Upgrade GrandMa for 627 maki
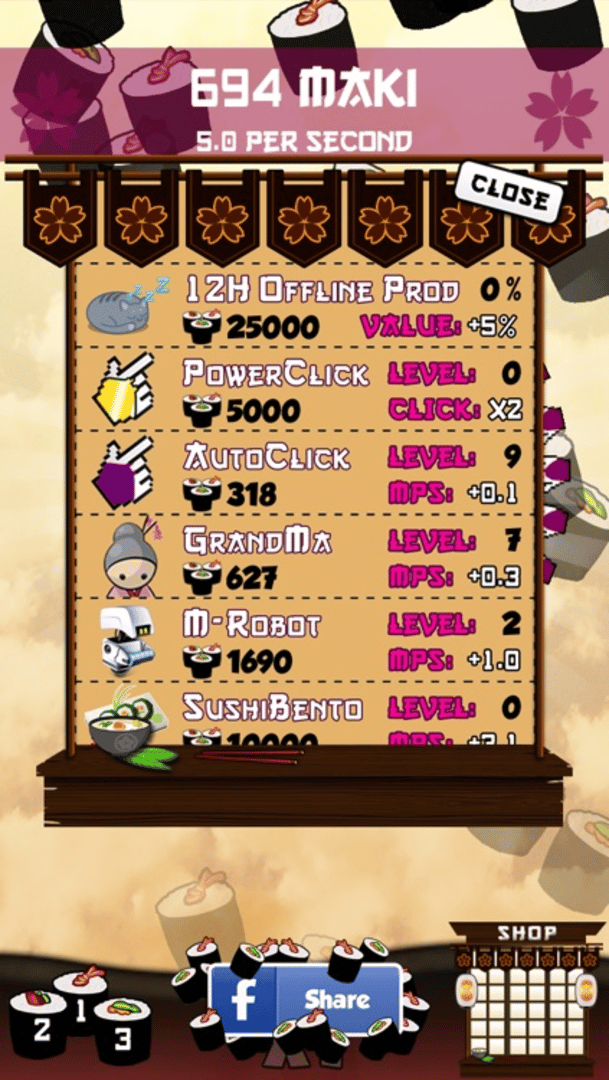 coord(303,557)
